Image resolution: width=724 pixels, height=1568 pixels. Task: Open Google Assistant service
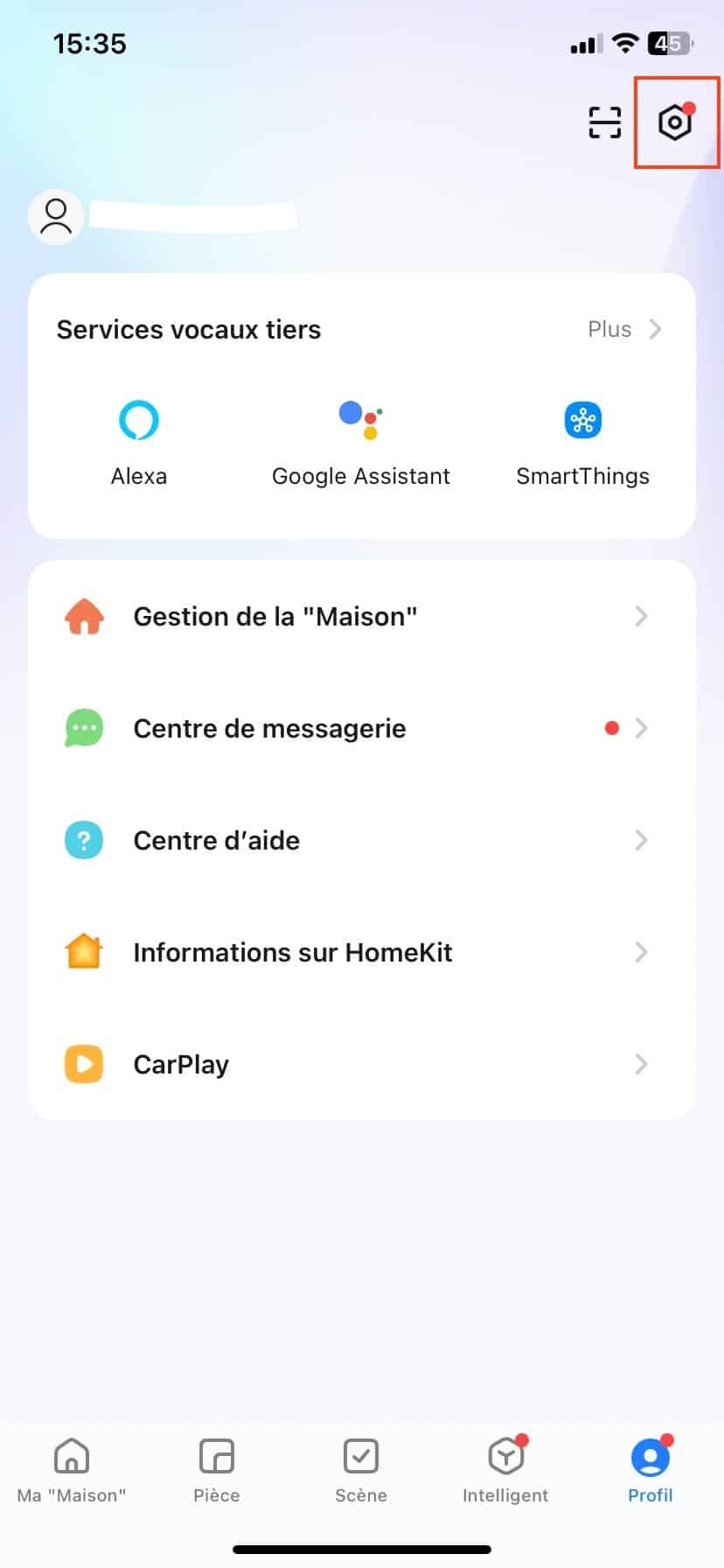pyautogui.click(x=361, y=444)
